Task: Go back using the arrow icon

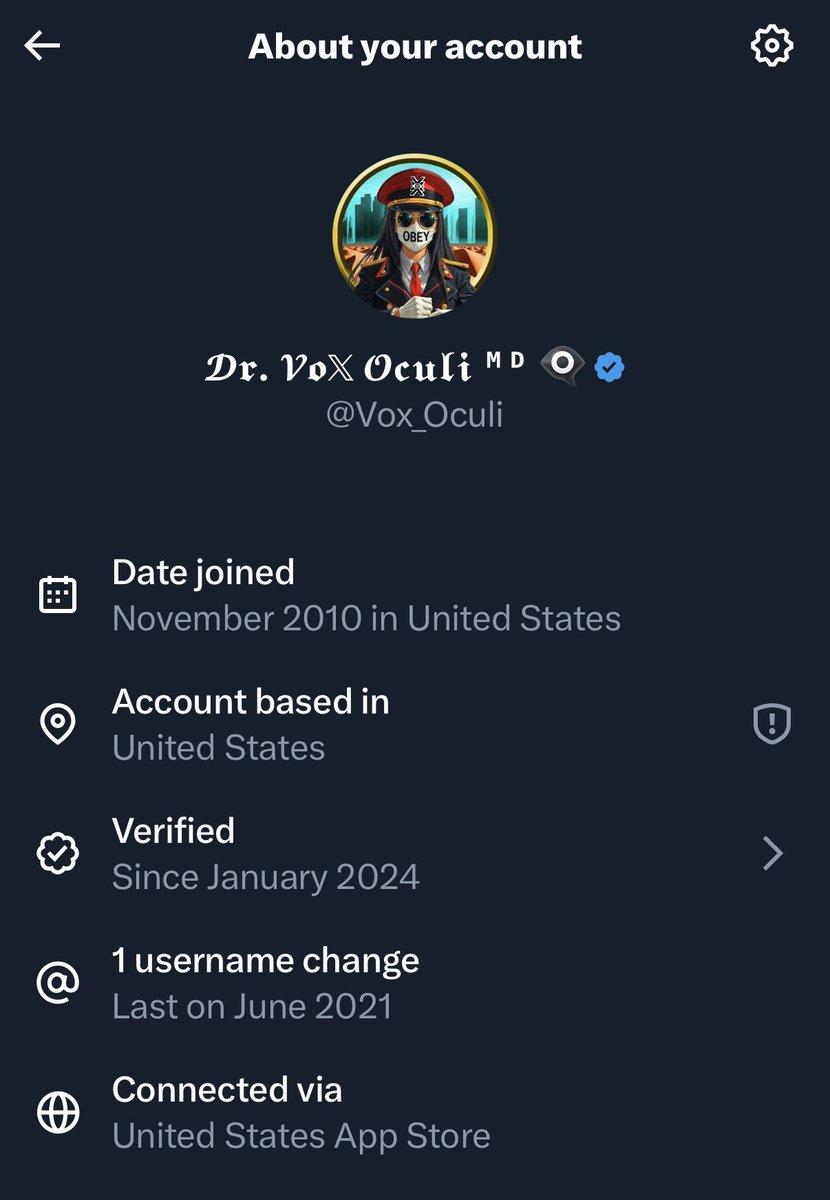Action: 43,46
